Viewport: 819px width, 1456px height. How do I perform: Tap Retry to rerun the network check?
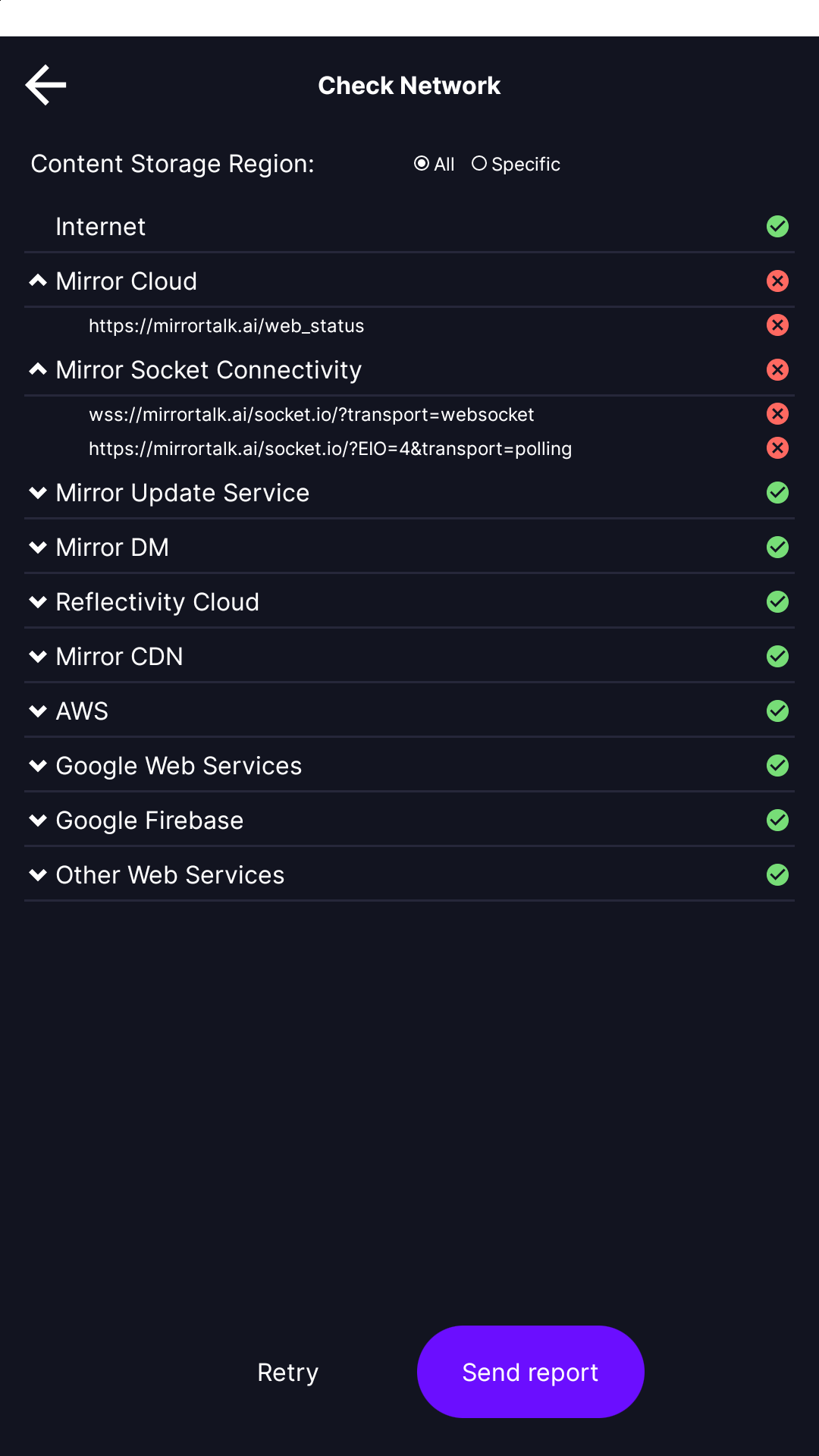pyautogui.click(x=288, y=1372)
